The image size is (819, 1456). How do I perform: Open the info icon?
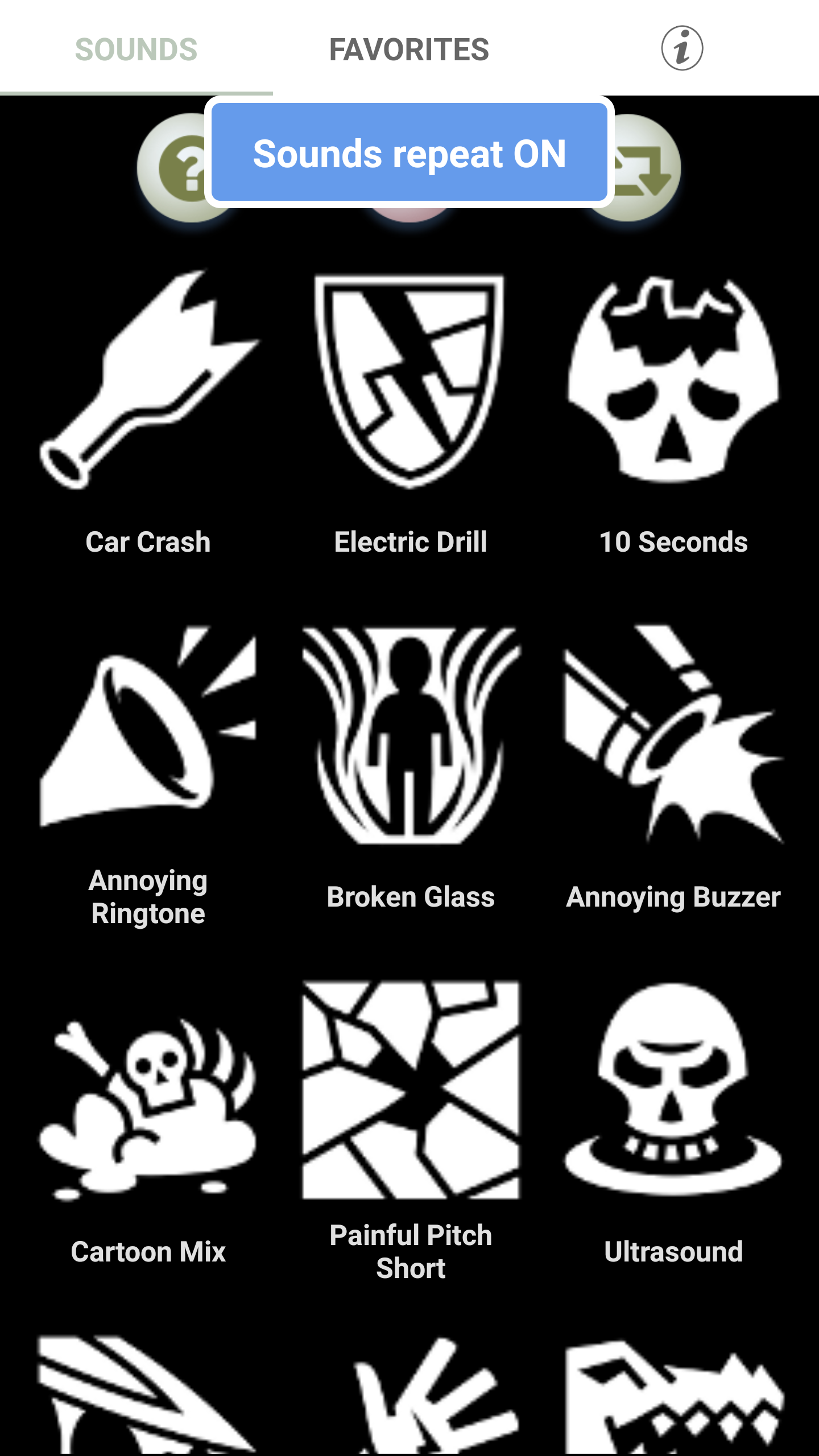coord(682,48)
